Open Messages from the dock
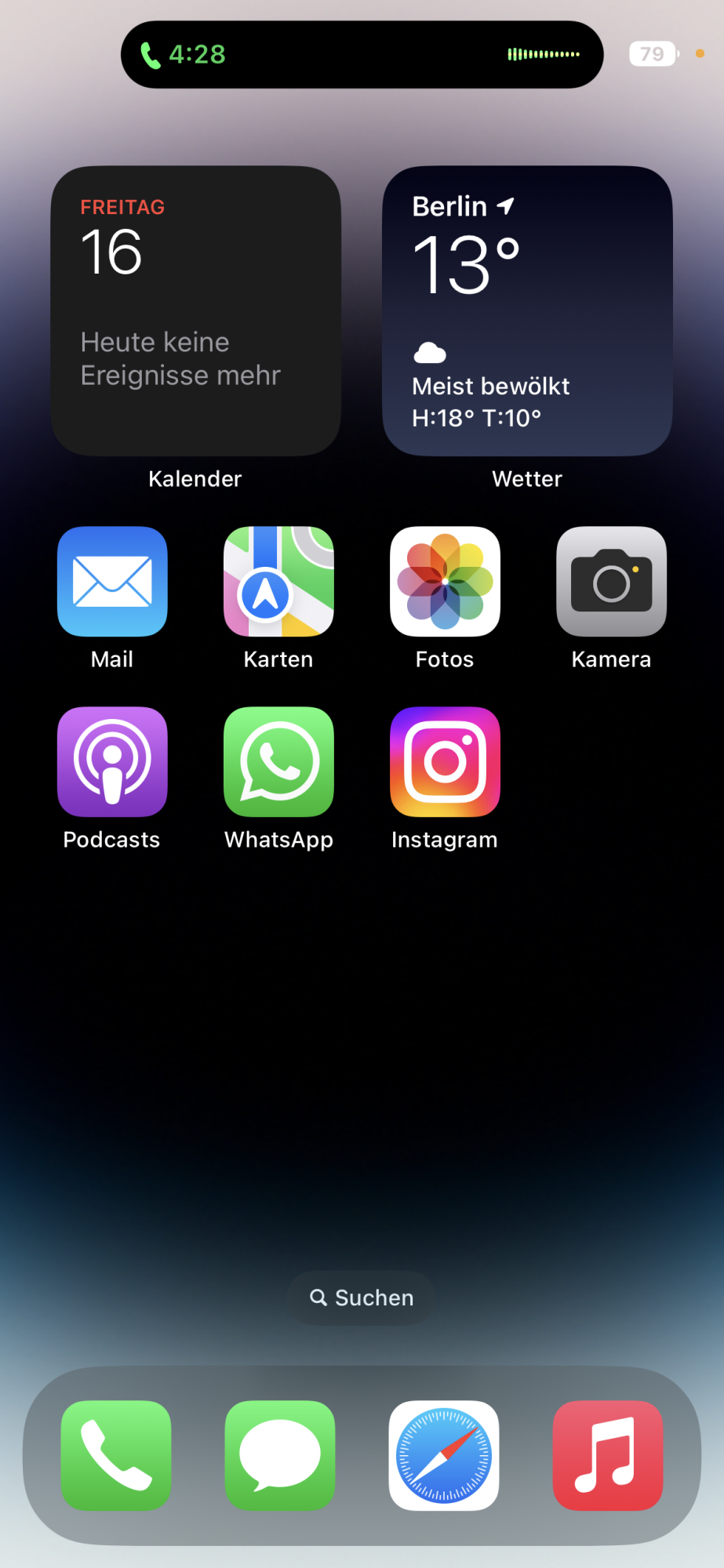This screenshot has width=724, height=1568. [280, 1455]
